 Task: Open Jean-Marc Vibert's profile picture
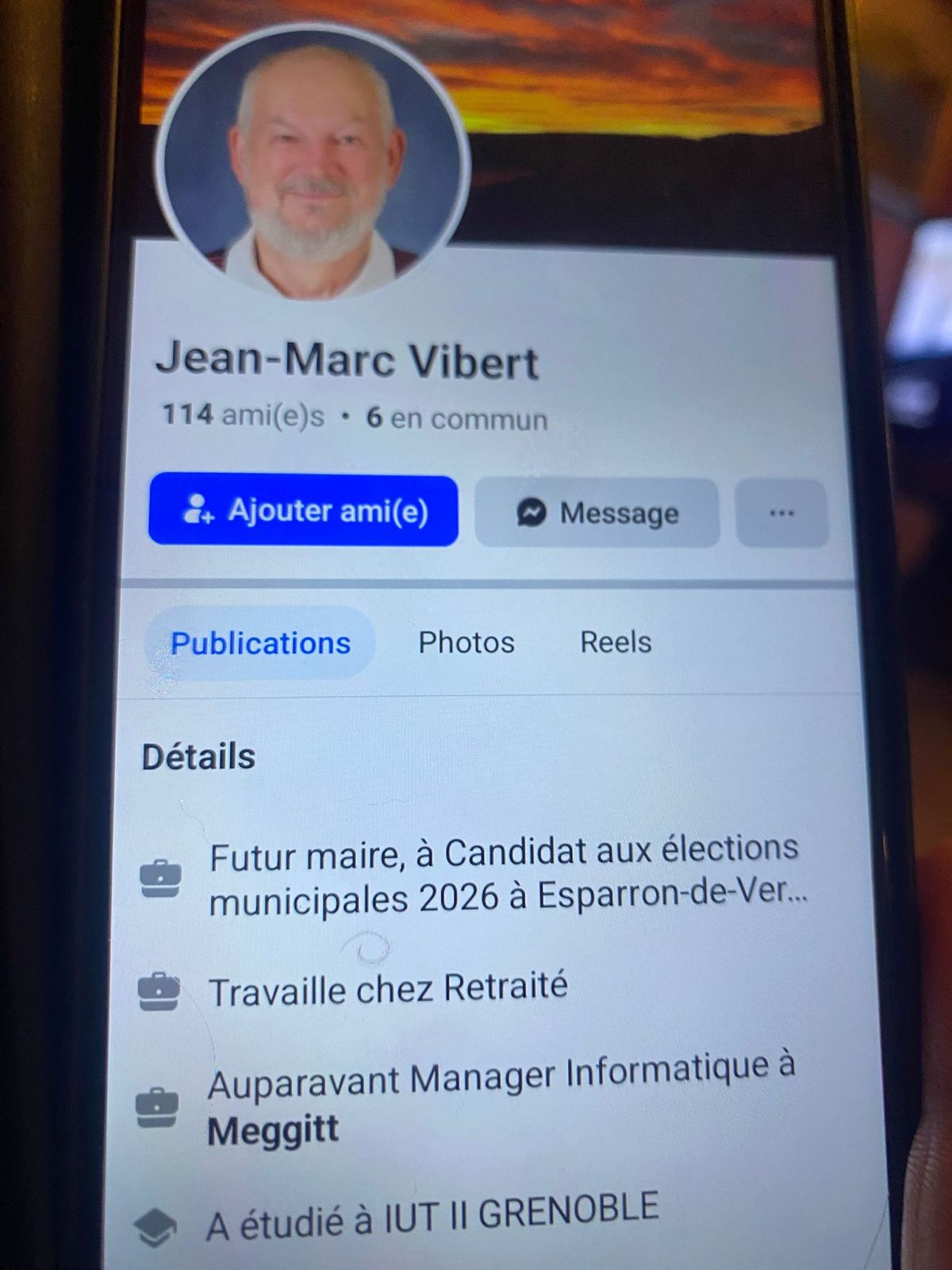pyautogui.click(x=313, y=163)
